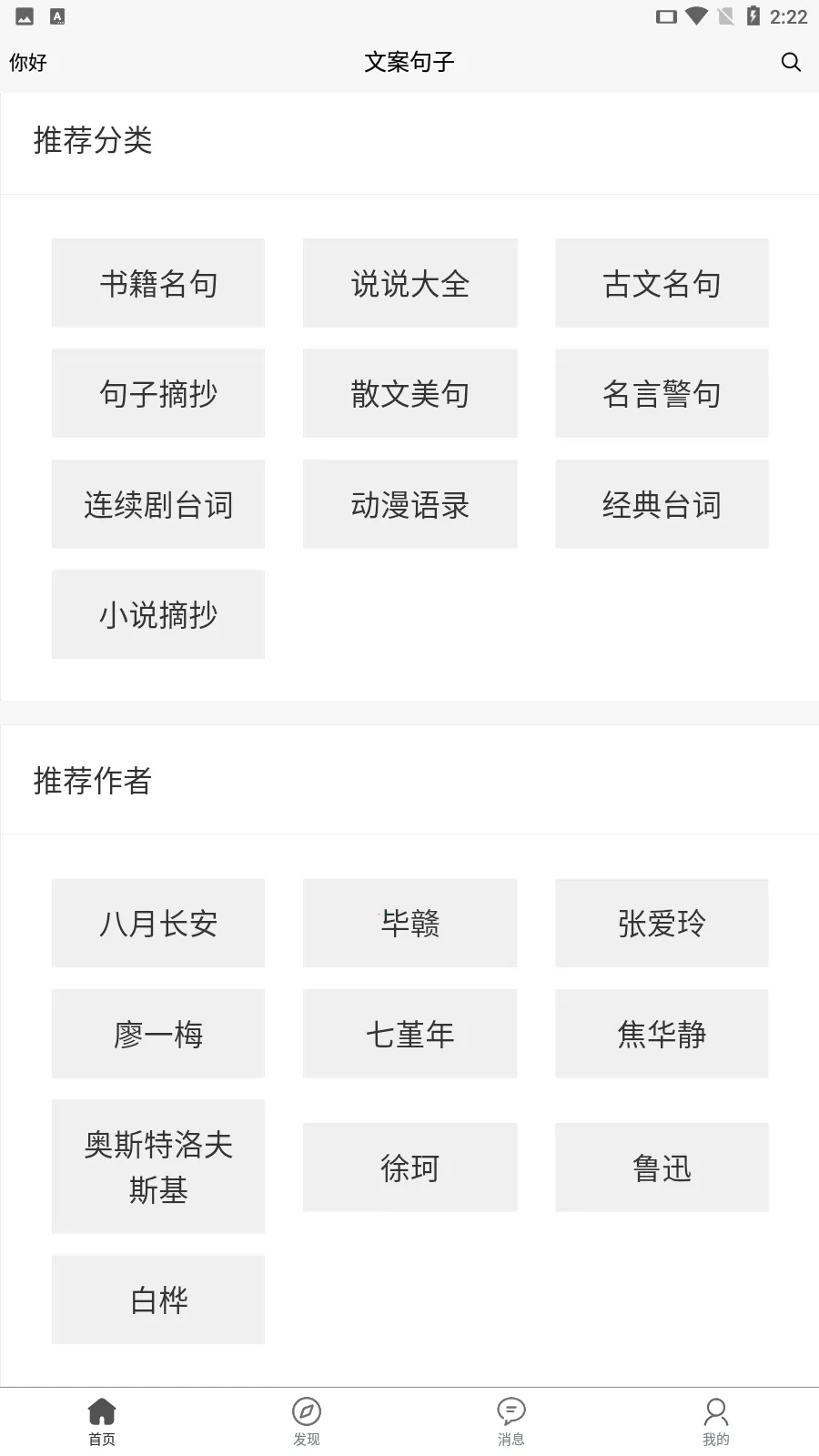Open the search icon
Screen dimensions: 819x1456
click(791, 62)
